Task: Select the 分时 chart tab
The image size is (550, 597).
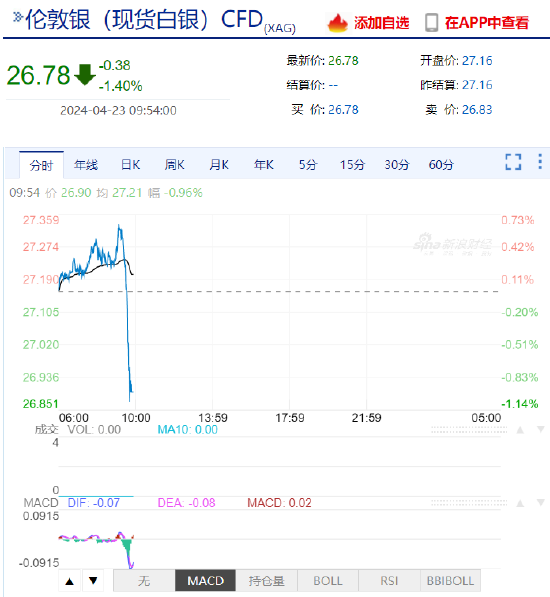Action: pos(41,165)
